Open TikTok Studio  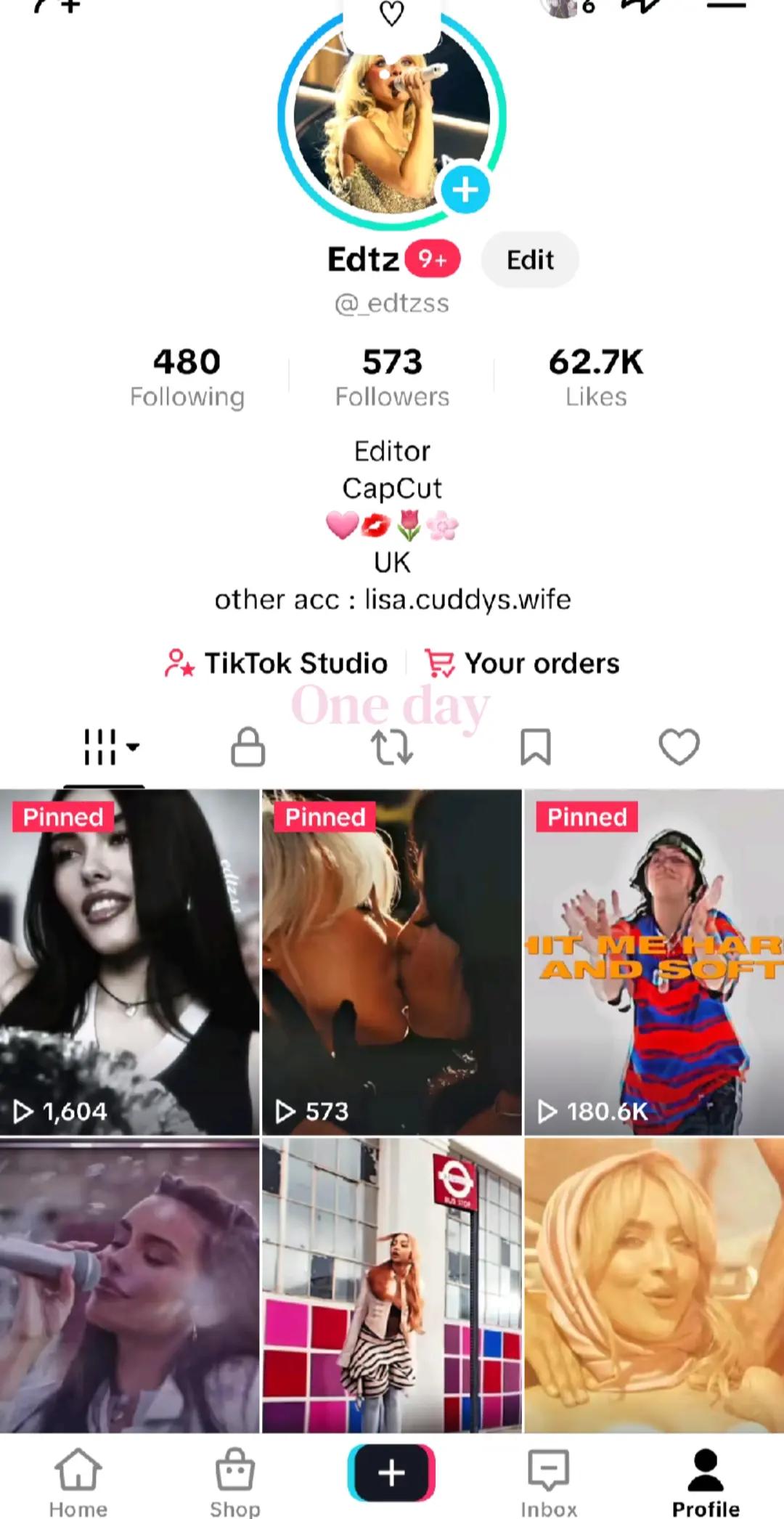[x=277, y=663]
